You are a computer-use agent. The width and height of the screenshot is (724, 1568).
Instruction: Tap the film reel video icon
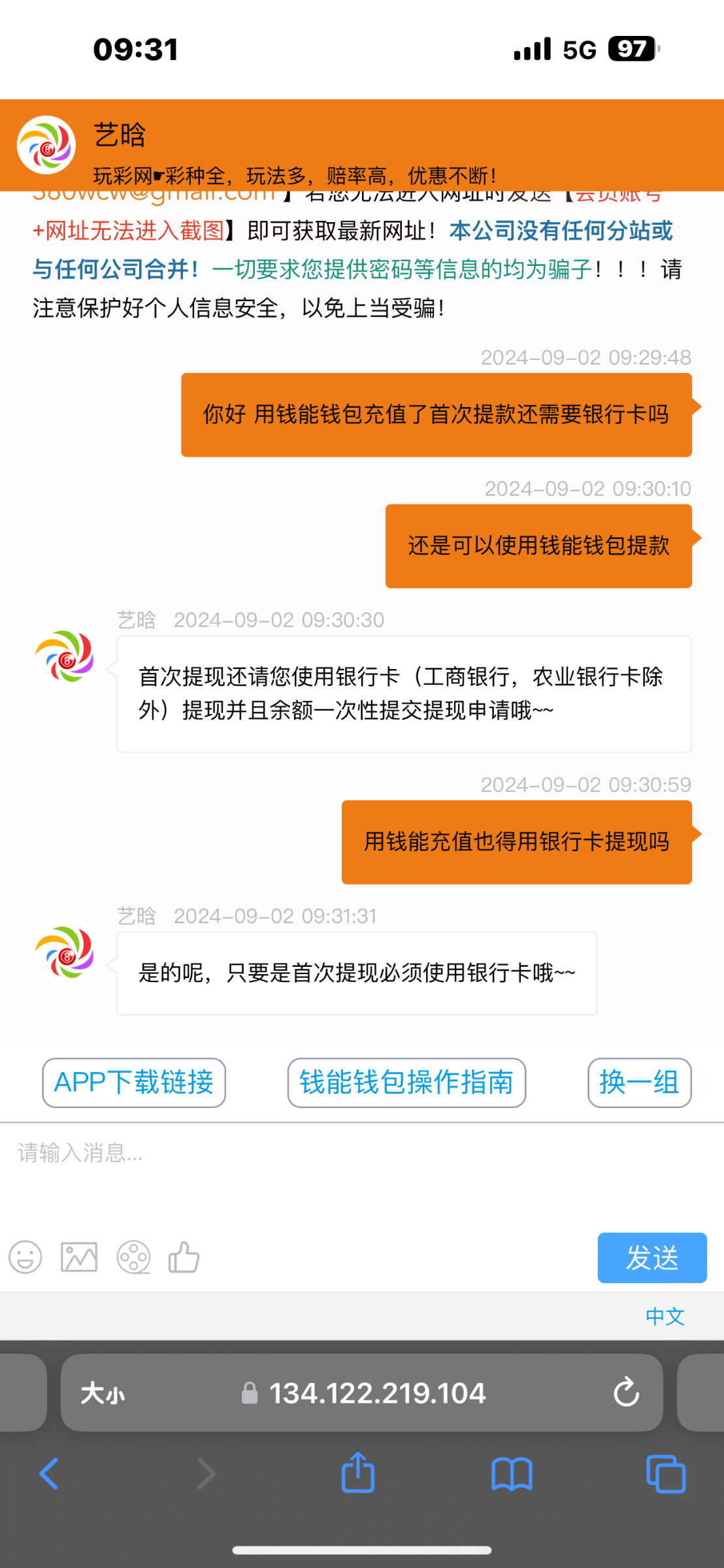pos(133,1257)
